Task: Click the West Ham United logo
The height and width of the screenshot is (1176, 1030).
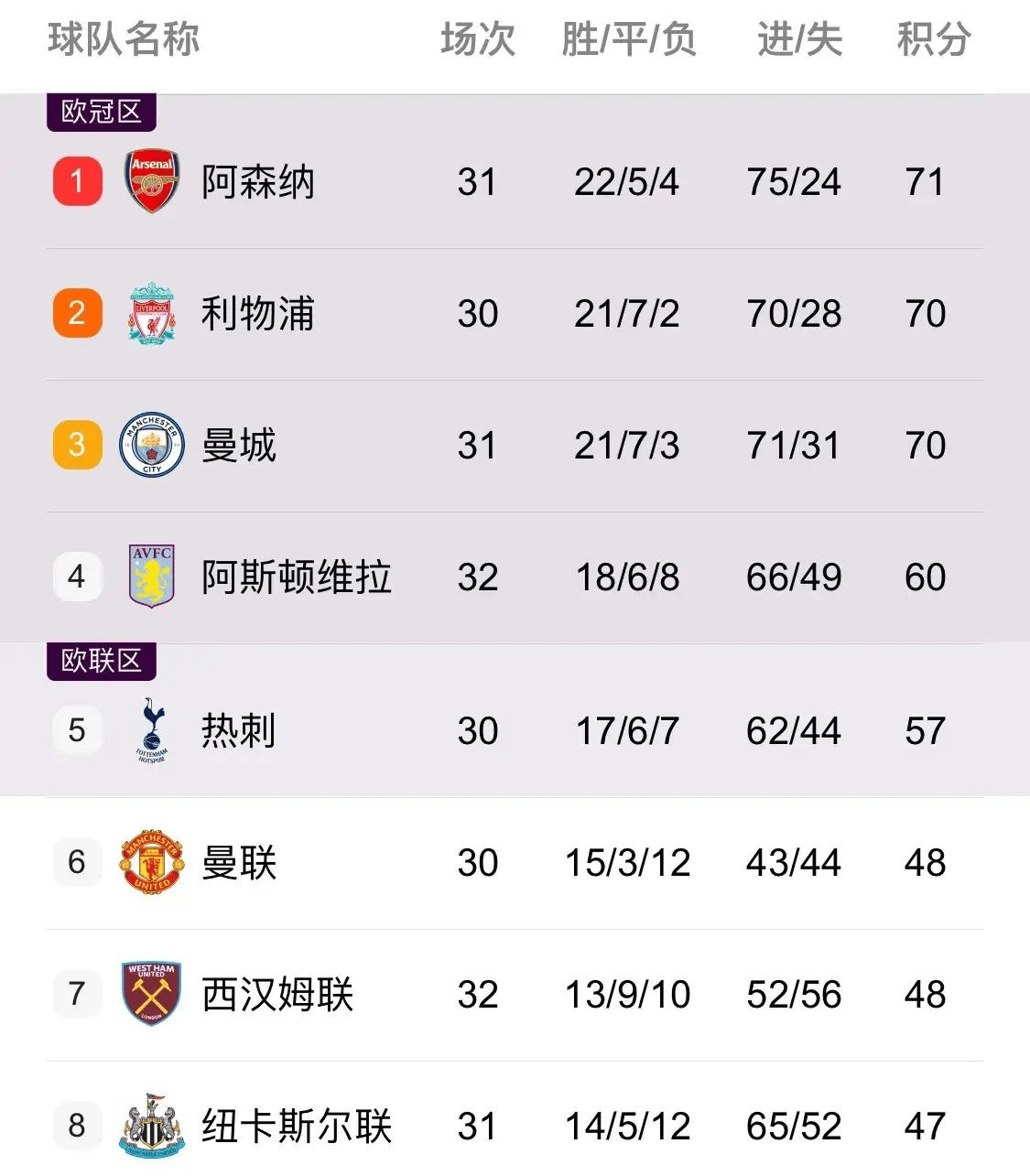Action: coord(152,994)
